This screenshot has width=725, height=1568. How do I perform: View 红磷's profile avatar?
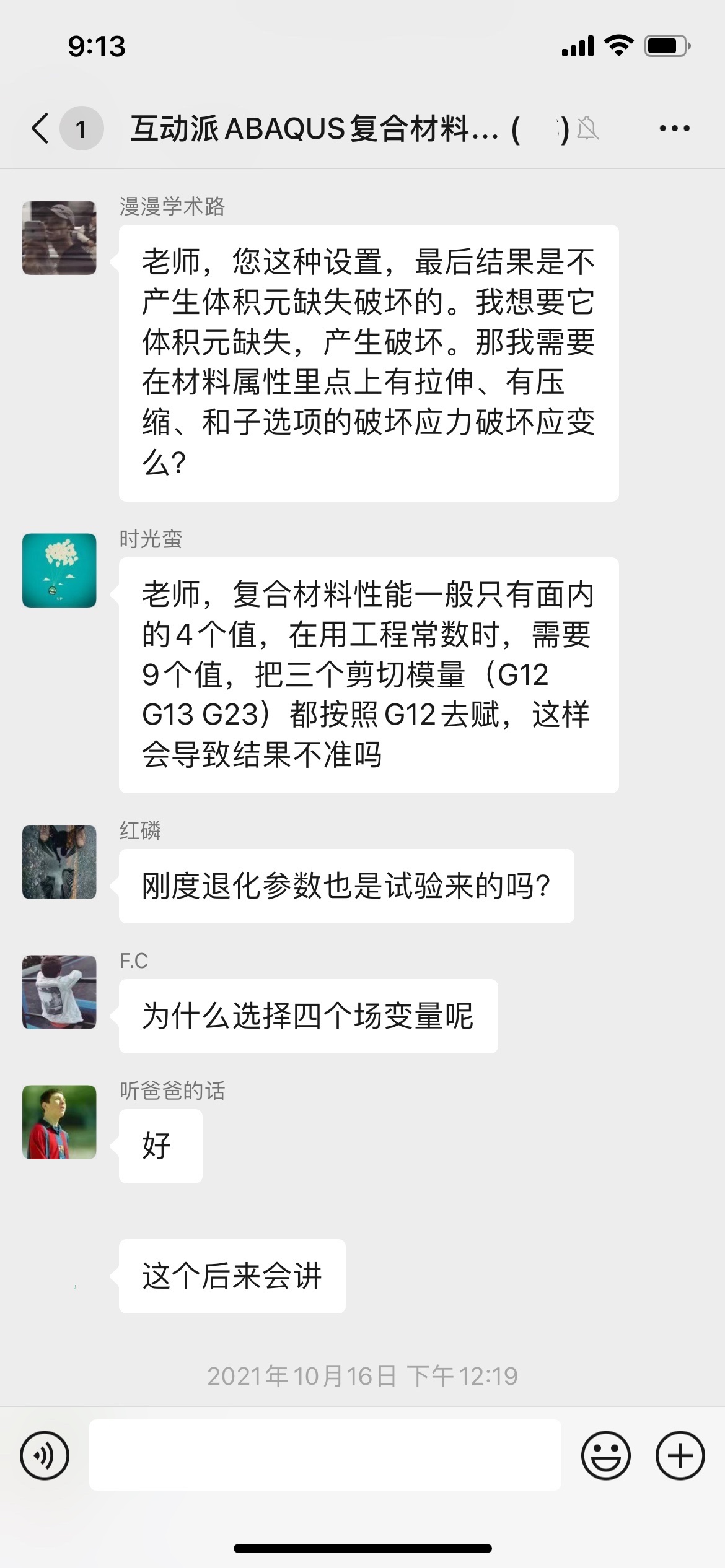point(59,862)
